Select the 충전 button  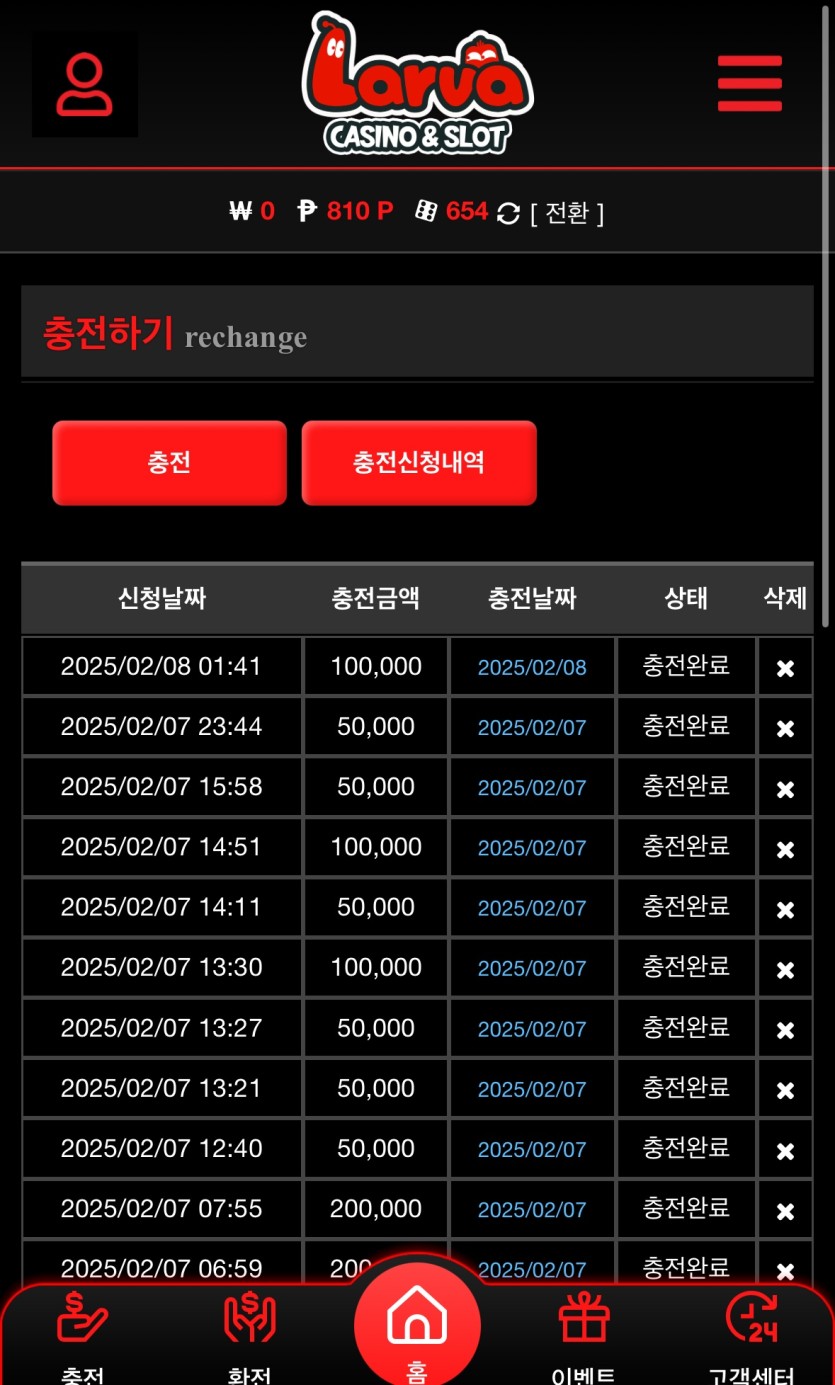coord(169,462)
